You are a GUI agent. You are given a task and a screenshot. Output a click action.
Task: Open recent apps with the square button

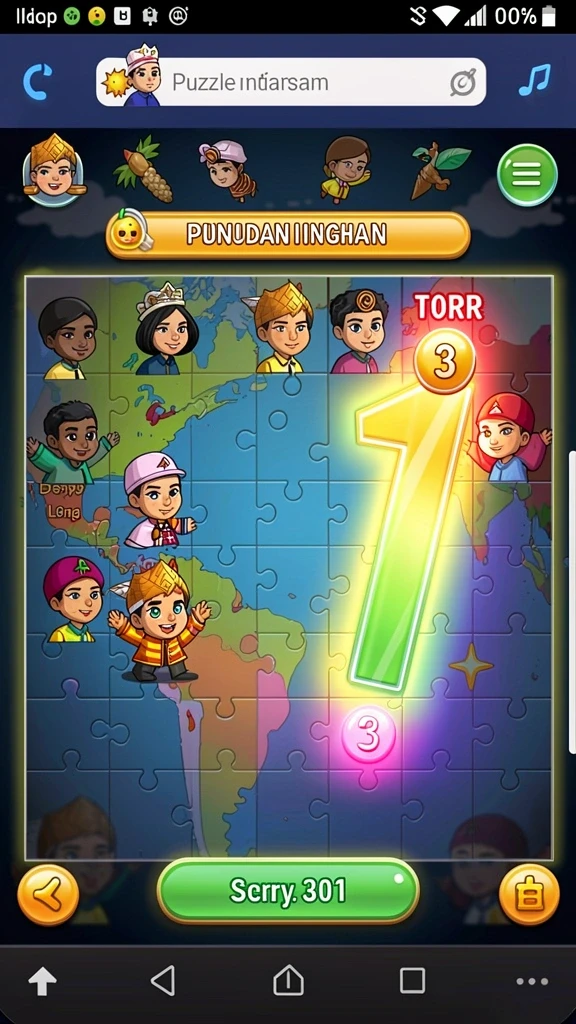tap(412, 980)
